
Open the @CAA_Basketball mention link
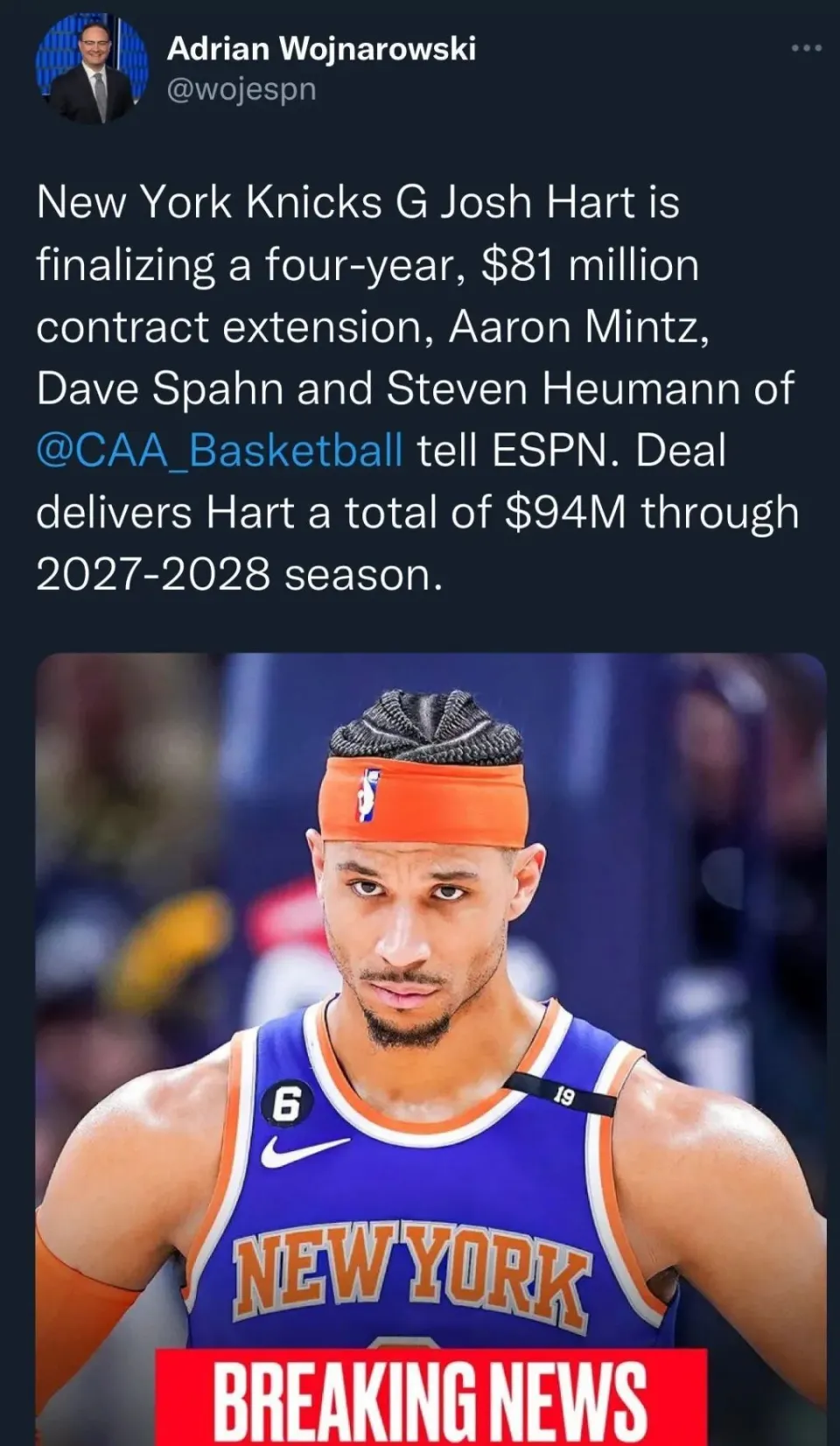tap(220, 451)
